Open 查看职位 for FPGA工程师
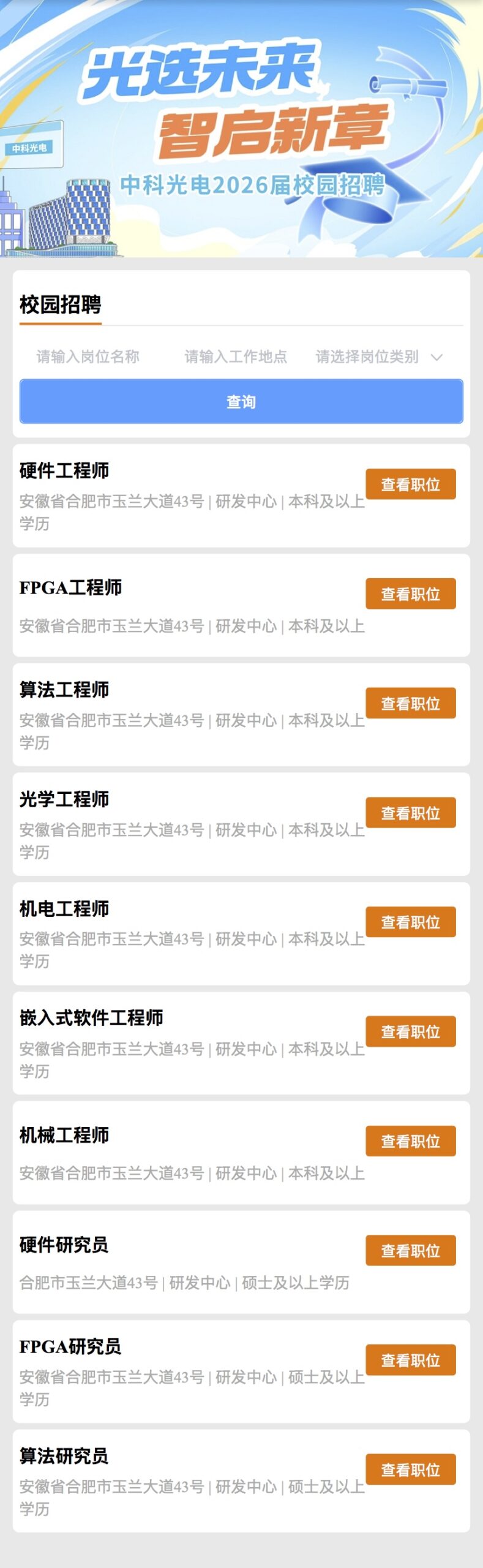The image size is (483, 1568). [410, 594]
